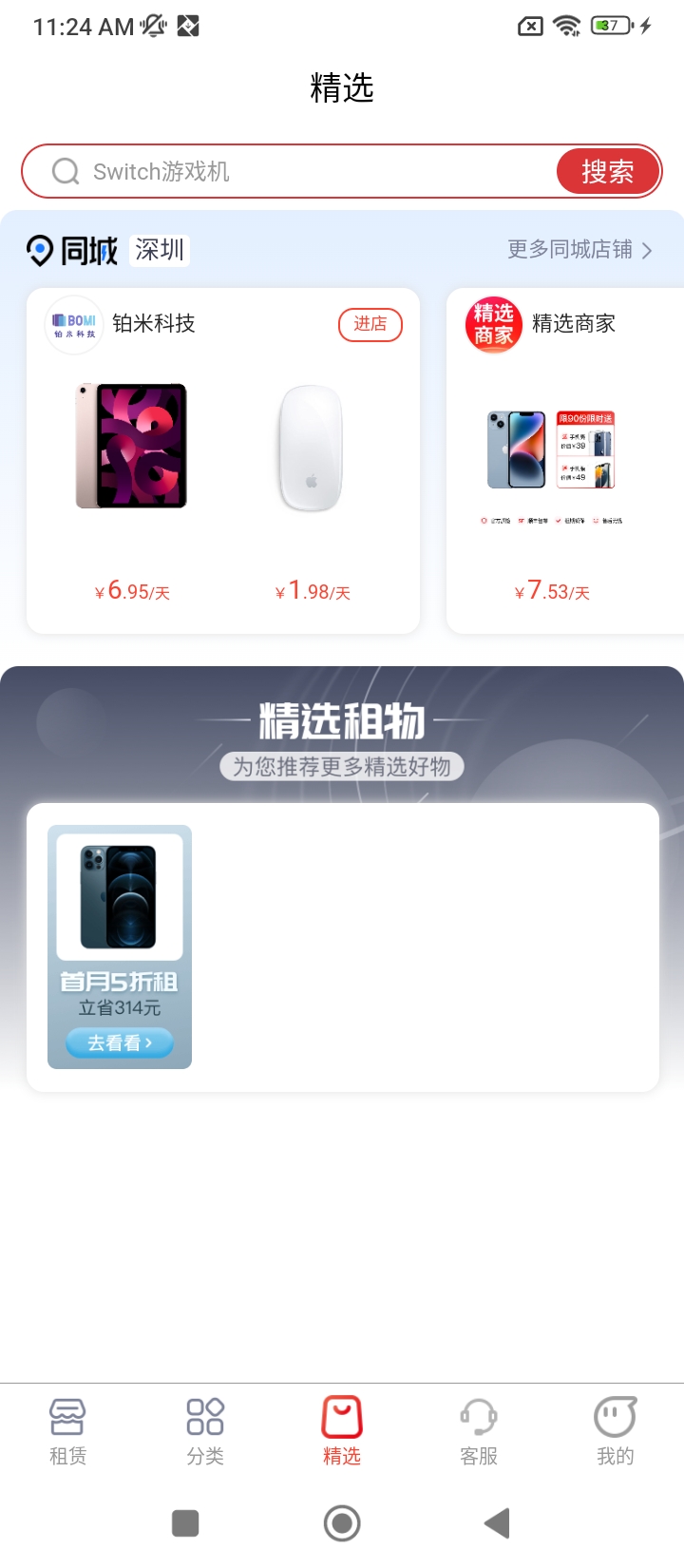The image size is (684, 1568).
Task: Open the 客服 tab
Action: (x=479, y=1430)
